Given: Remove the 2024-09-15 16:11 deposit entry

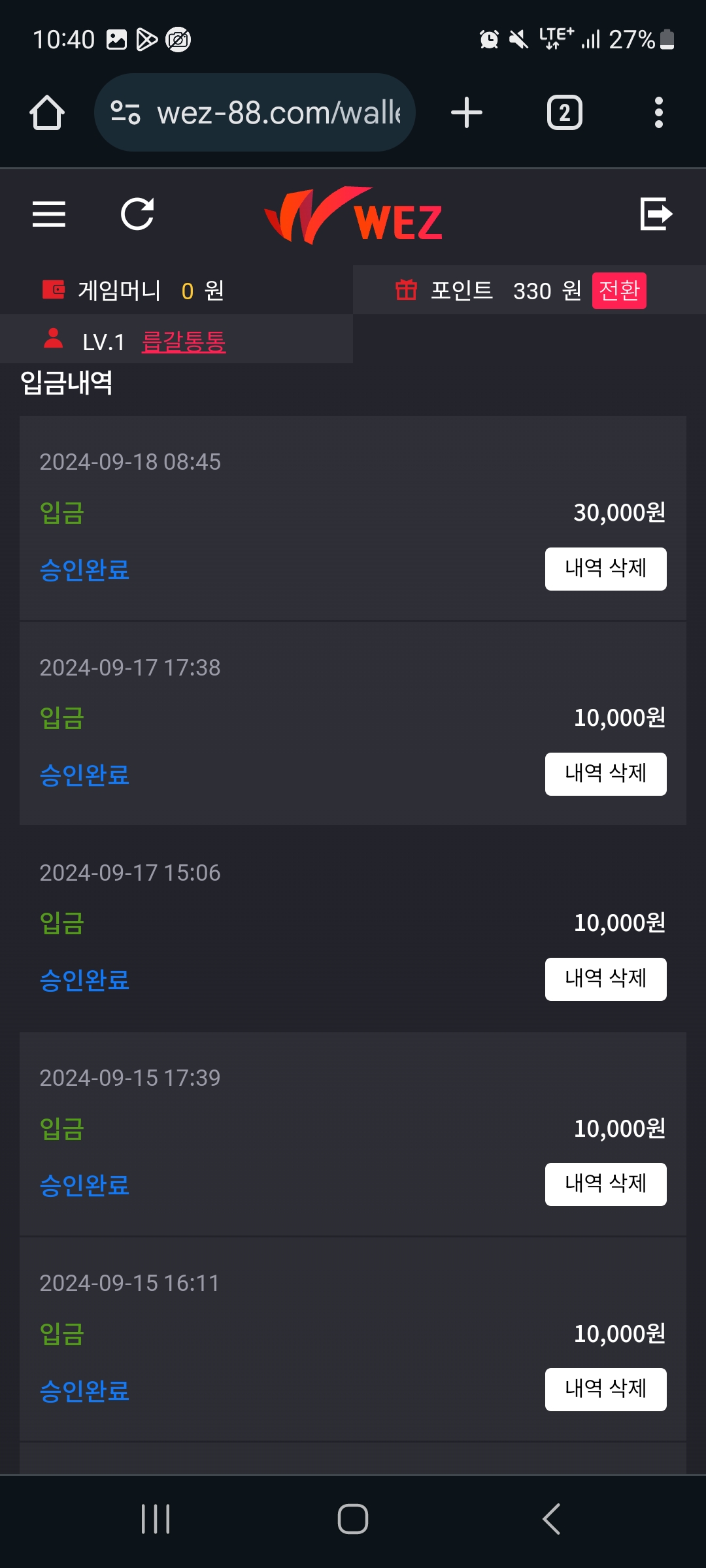Looking at the screenshot, I should tap(605, 1390).
